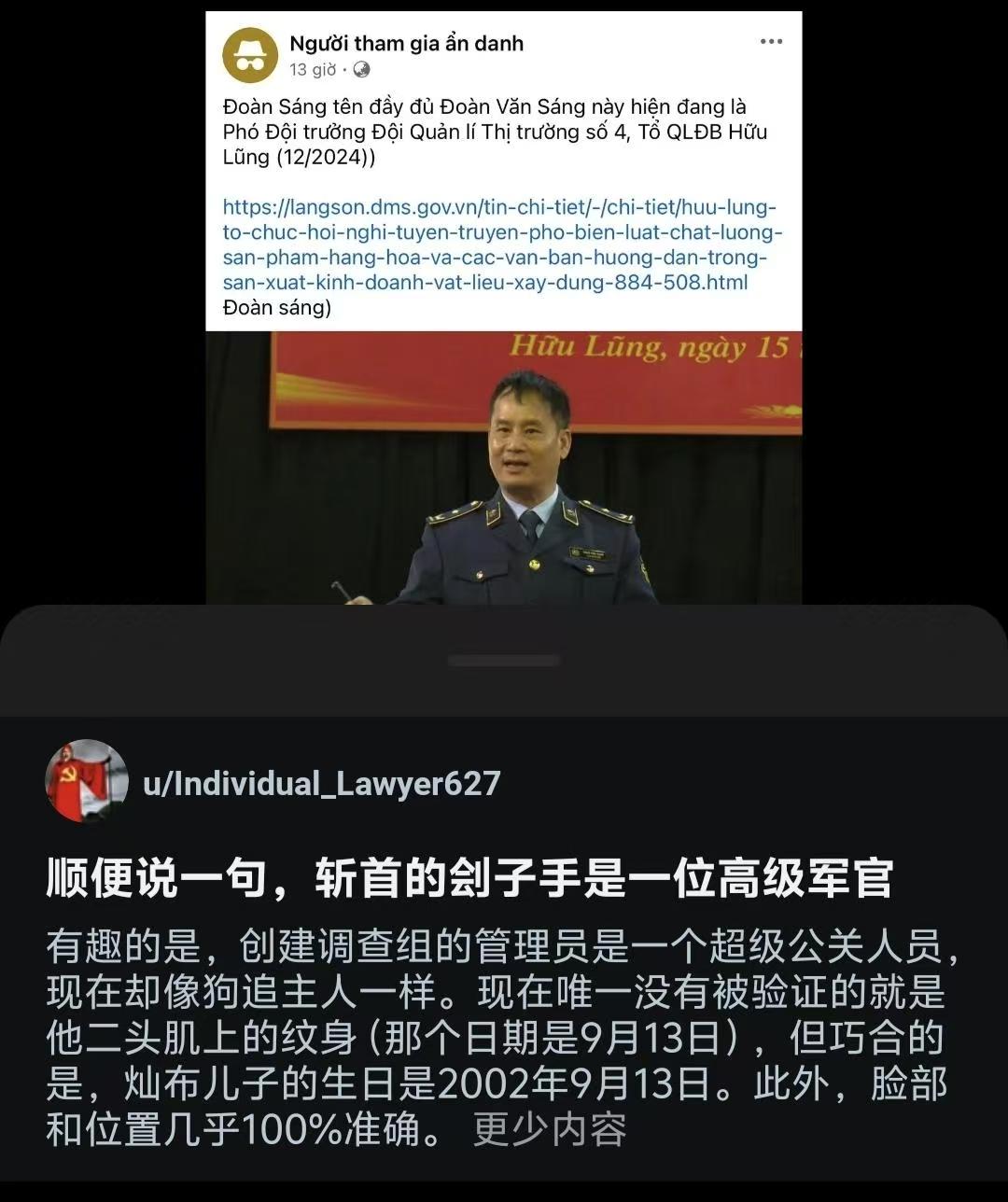Tap the bottom sheet handle bar

(504, 661)
